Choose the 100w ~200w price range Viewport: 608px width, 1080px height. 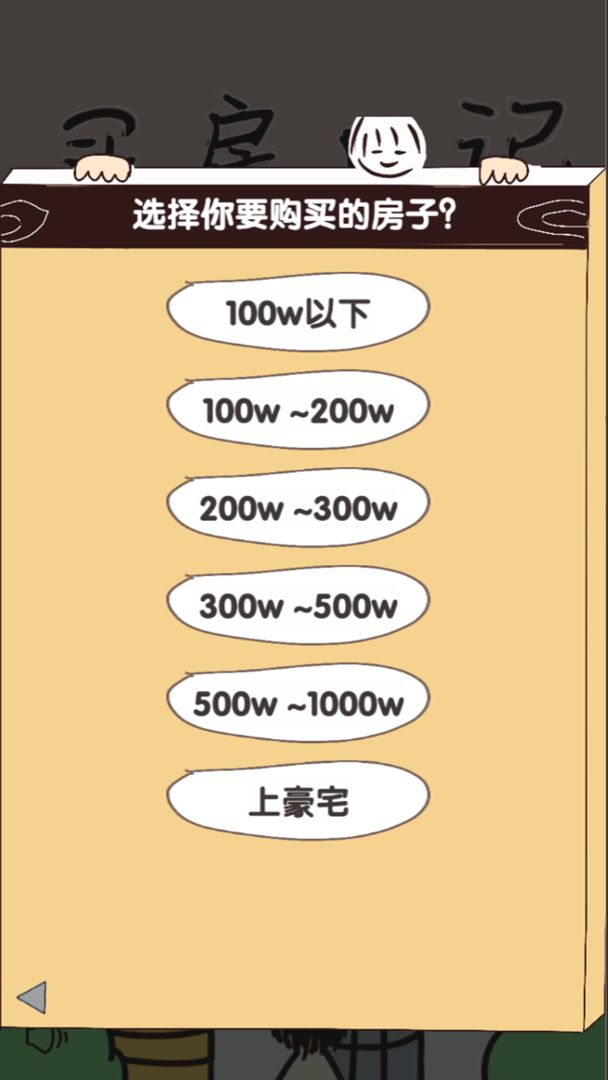point(298,410)
